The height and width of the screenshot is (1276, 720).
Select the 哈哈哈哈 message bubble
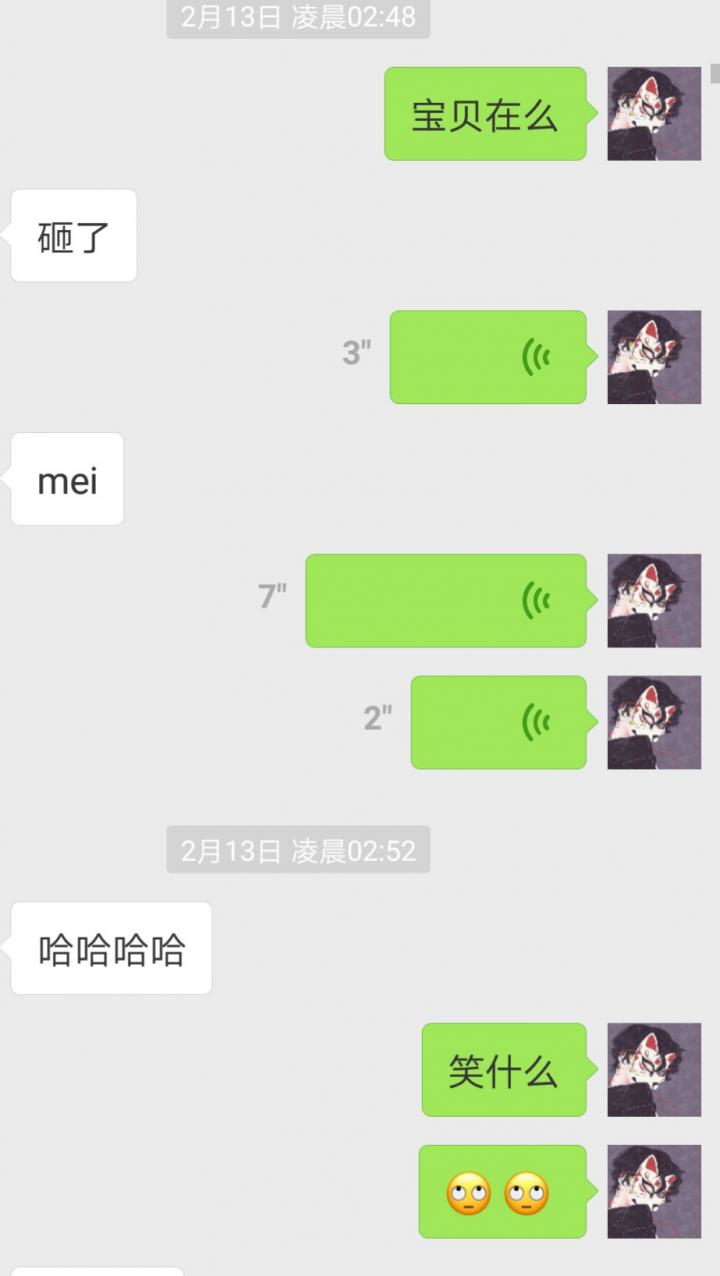110,948
